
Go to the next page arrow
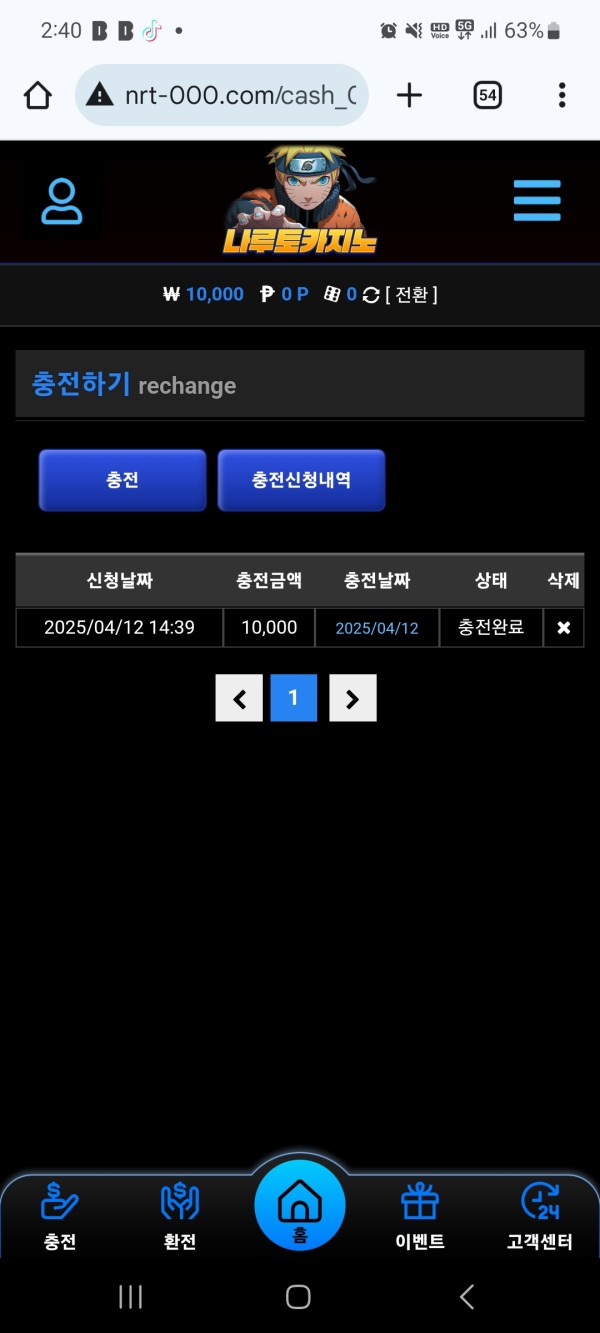(x=352, y=698)
